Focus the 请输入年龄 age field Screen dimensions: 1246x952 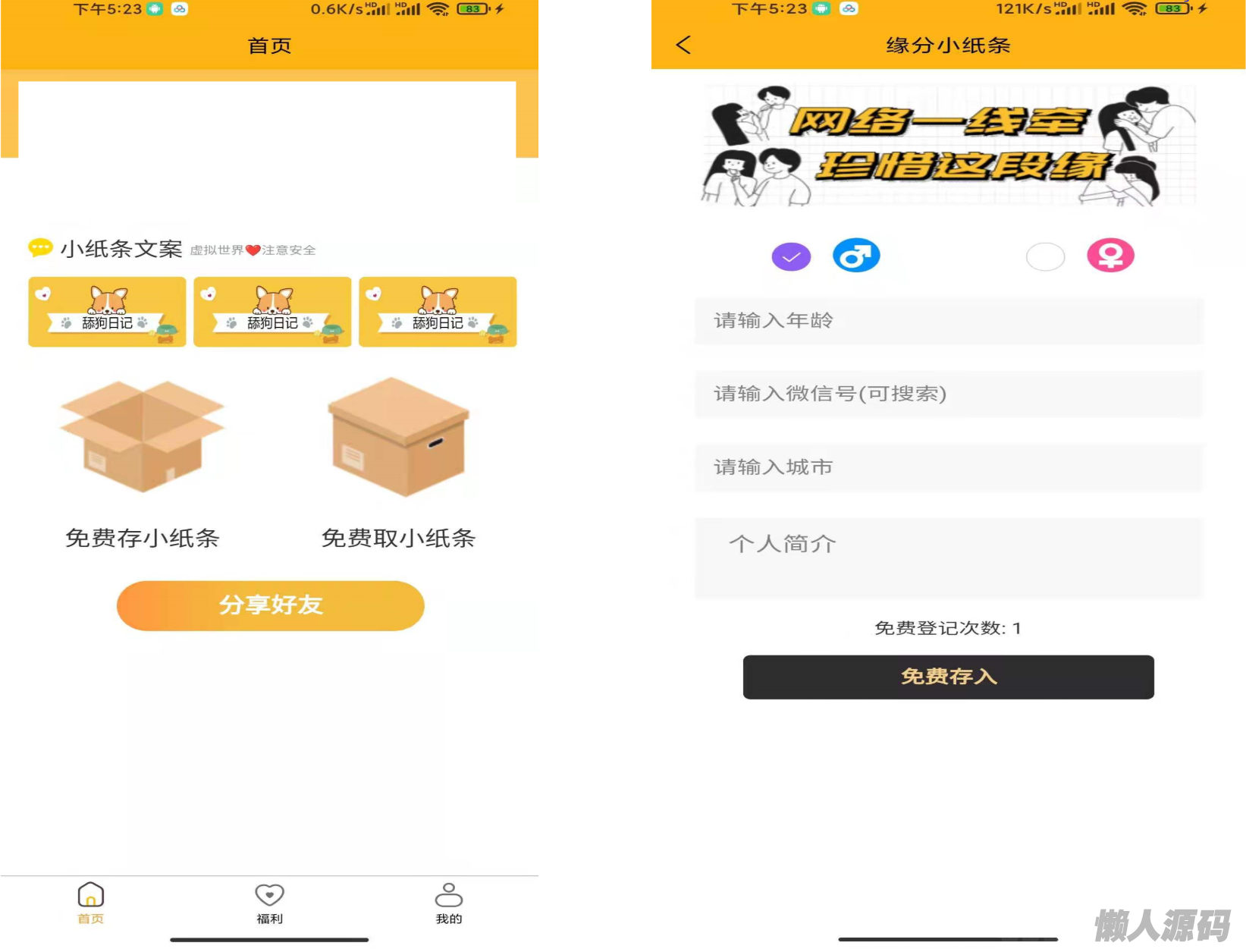[x=948, y=321]
